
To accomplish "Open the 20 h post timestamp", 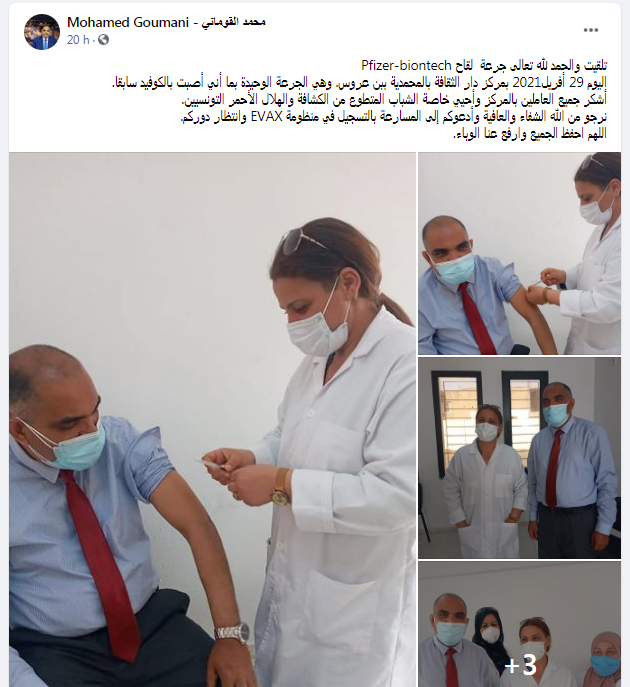I will click(78, 40).
